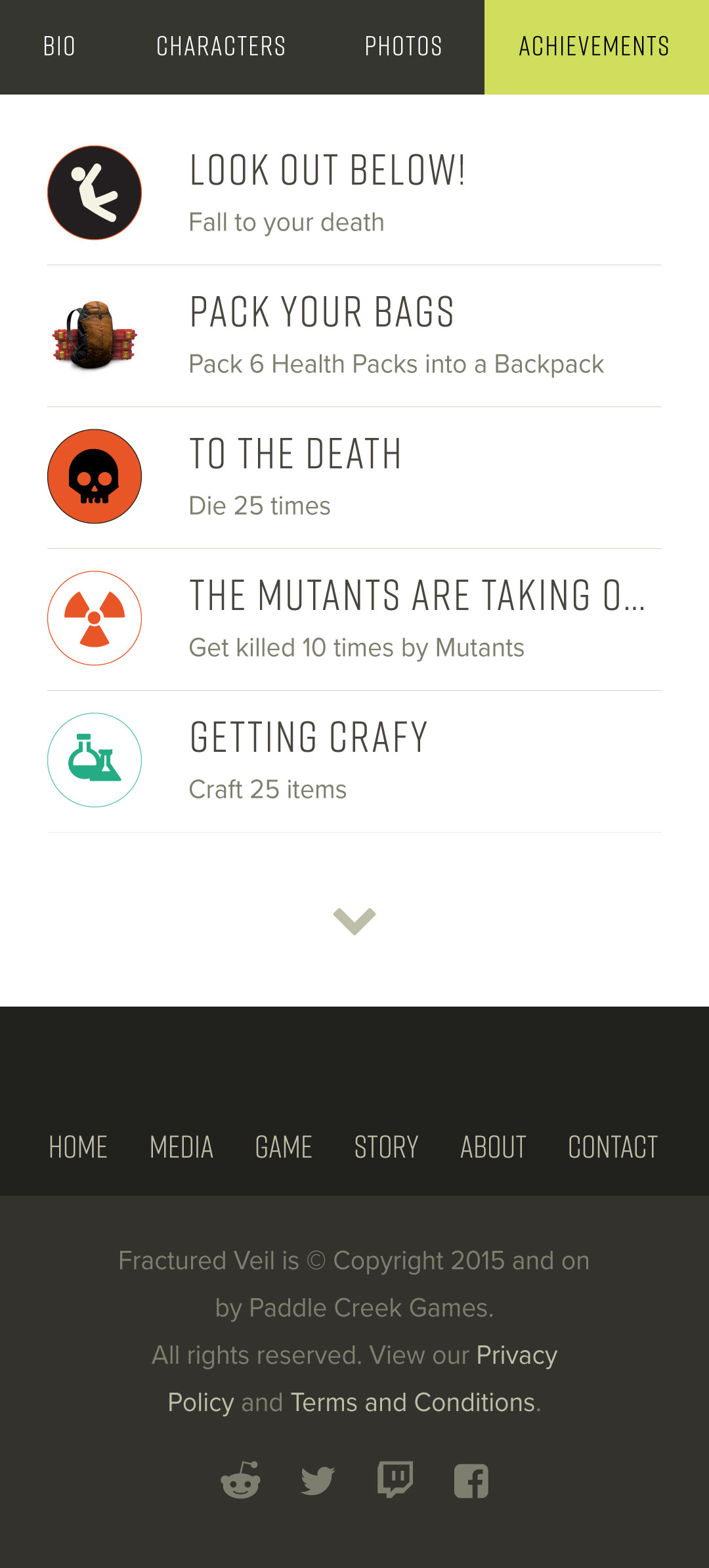The image size is (709, 1568).
Task: Visit the Story page from the footer
Action: (386, 1147)
